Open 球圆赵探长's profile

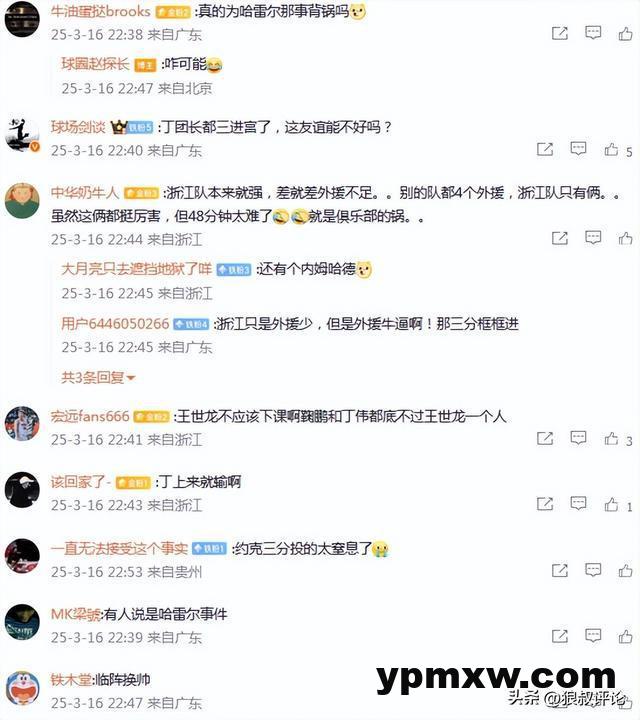coord(95,64)
